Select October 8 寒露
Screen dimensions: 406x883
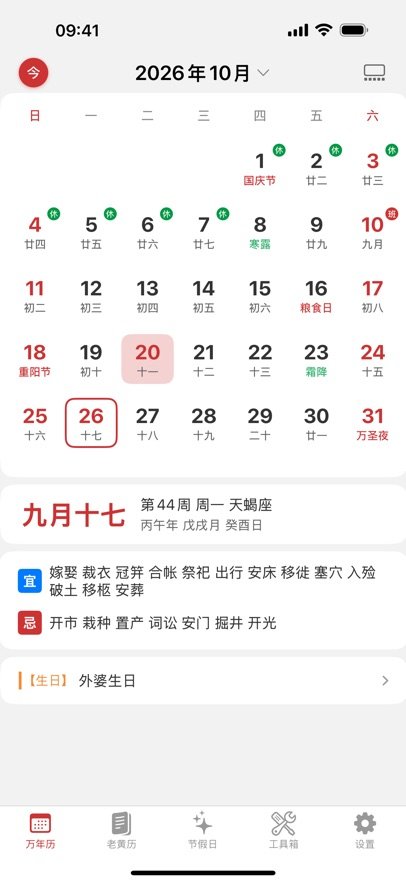pos(260,231)
